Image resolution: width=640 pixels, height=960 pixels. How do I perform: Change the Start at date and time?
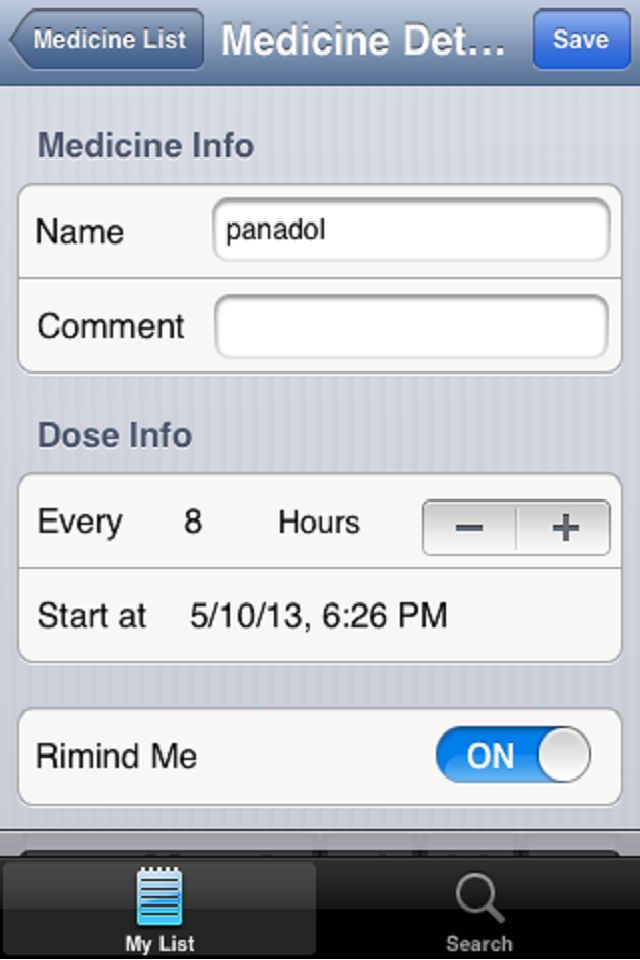point(318,615)
